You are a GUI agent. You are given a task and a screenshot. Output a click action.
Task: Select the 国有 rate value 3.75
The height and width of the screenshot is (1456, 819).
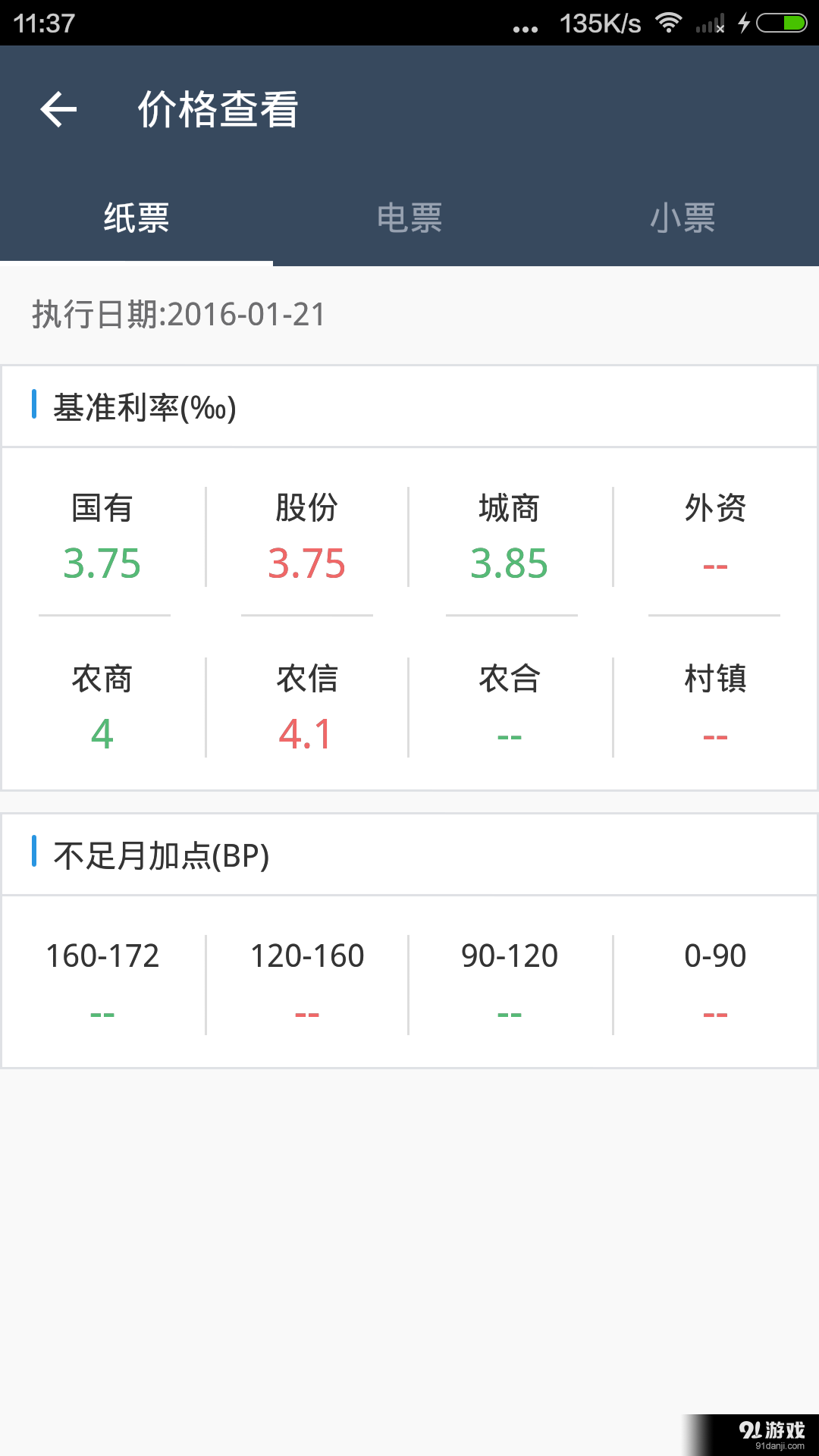coord(103,563)
